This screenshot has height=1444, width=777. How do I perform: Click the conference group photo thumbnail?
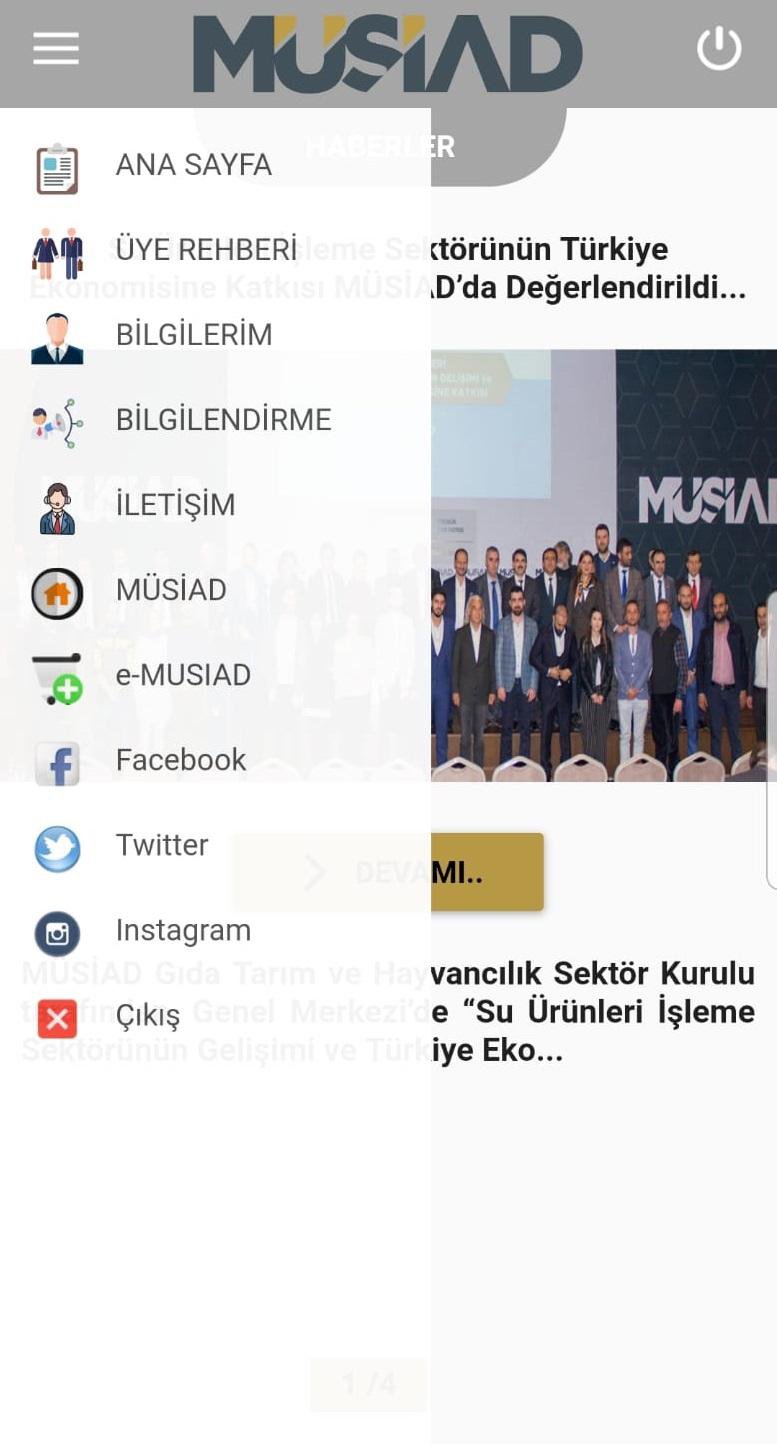[600, 560]
